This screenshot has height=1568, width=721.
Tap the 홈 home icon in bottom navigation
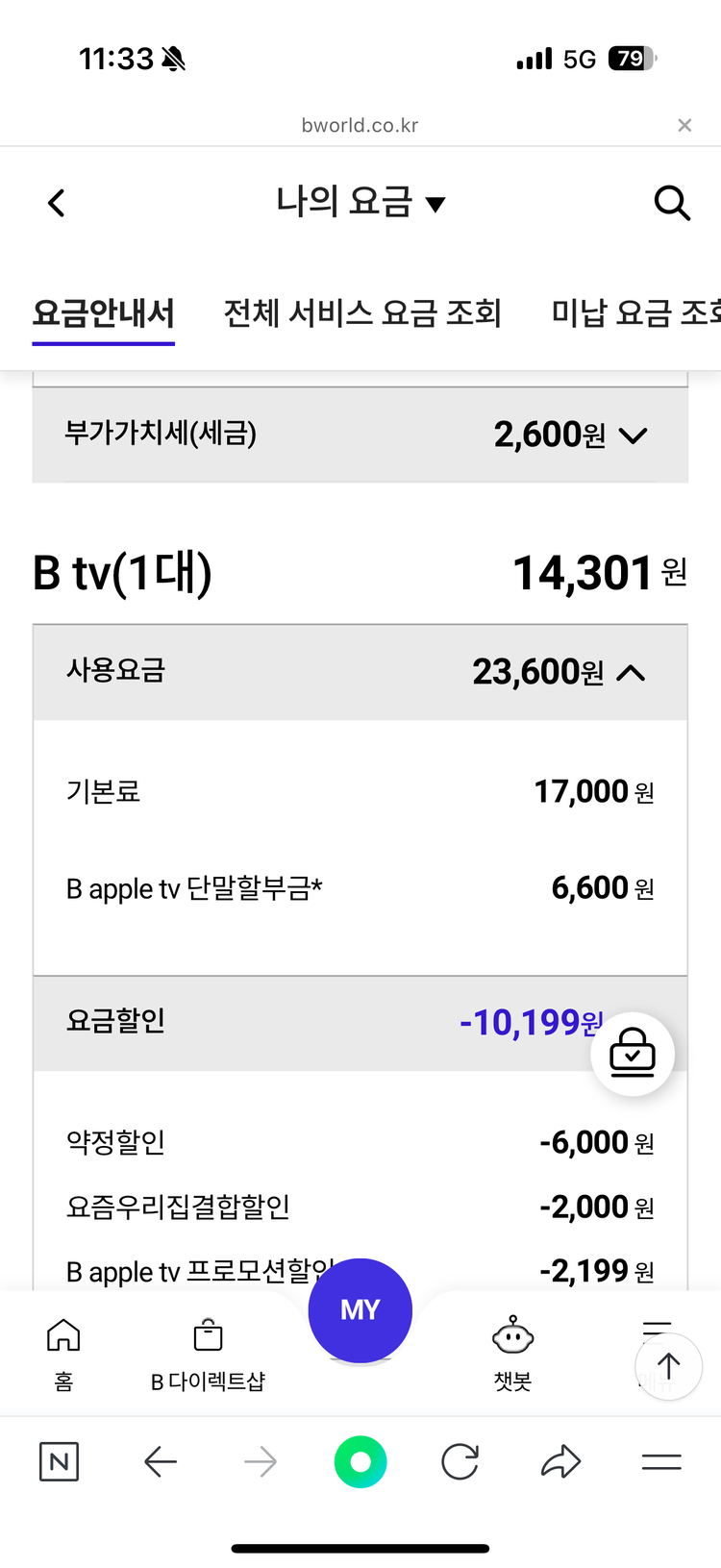pos(62,1346)
